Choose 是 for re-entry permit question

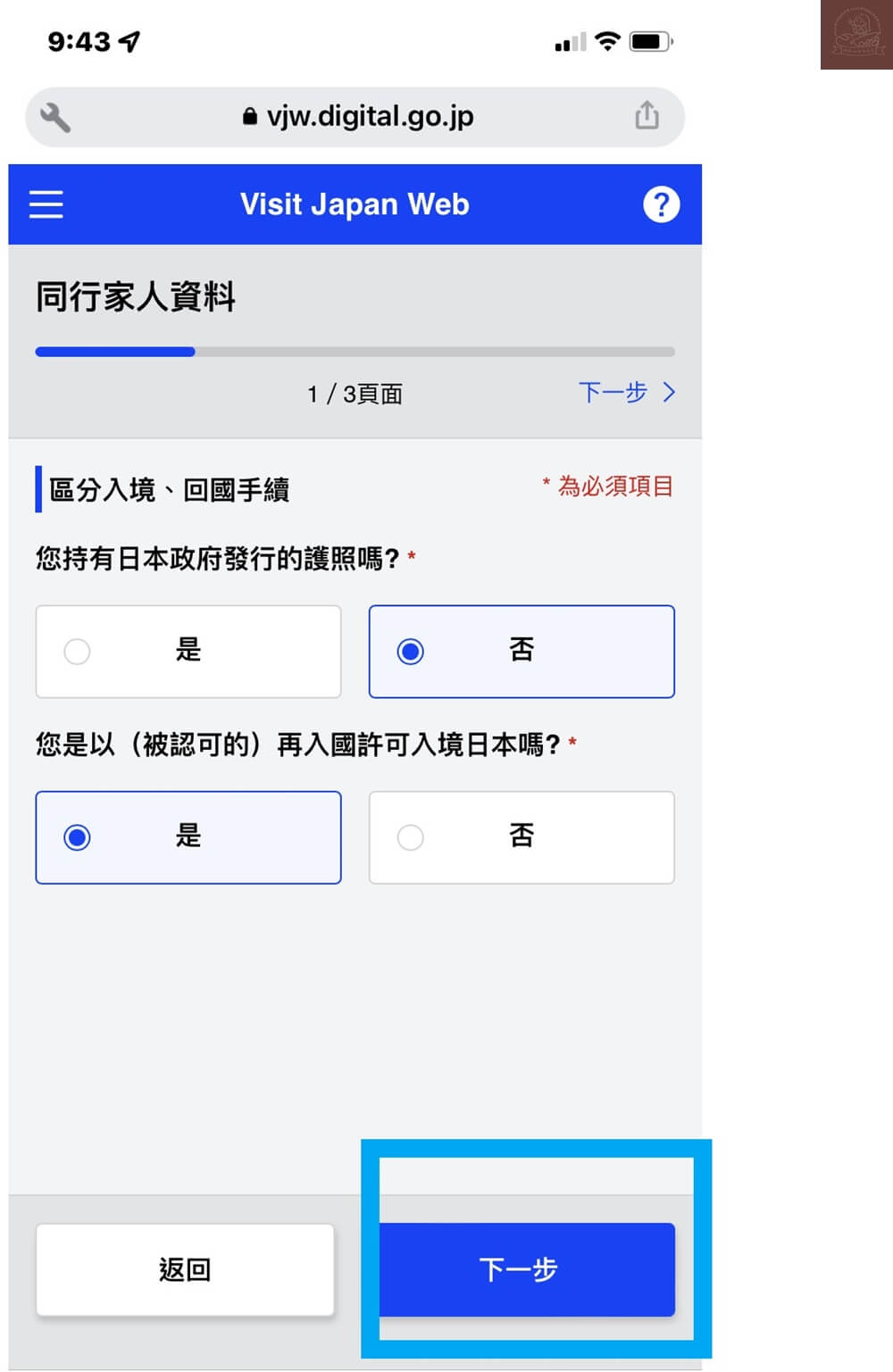tap(188, 837)
